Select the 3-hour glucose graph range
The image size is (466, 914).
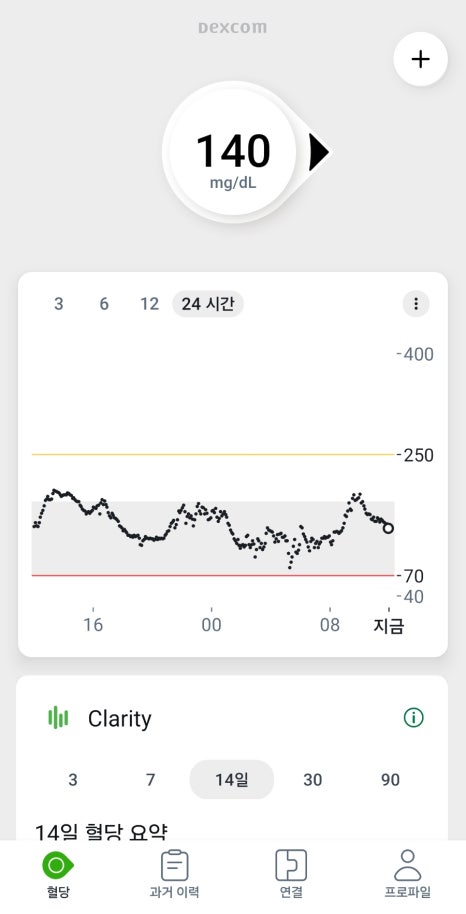click(58, 304)
